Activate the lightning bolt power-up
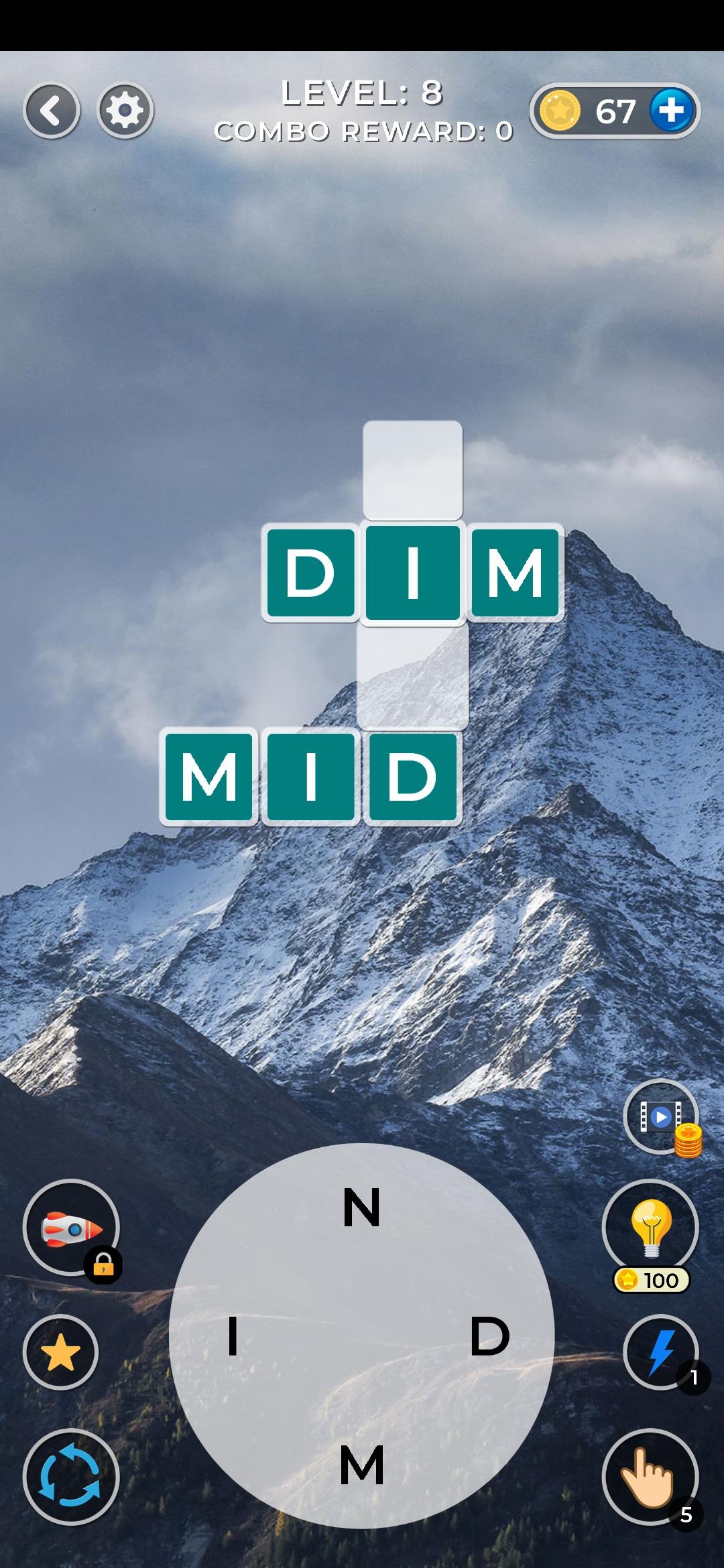This screenshot has height=1568, width=724. tap(661, 1352)
